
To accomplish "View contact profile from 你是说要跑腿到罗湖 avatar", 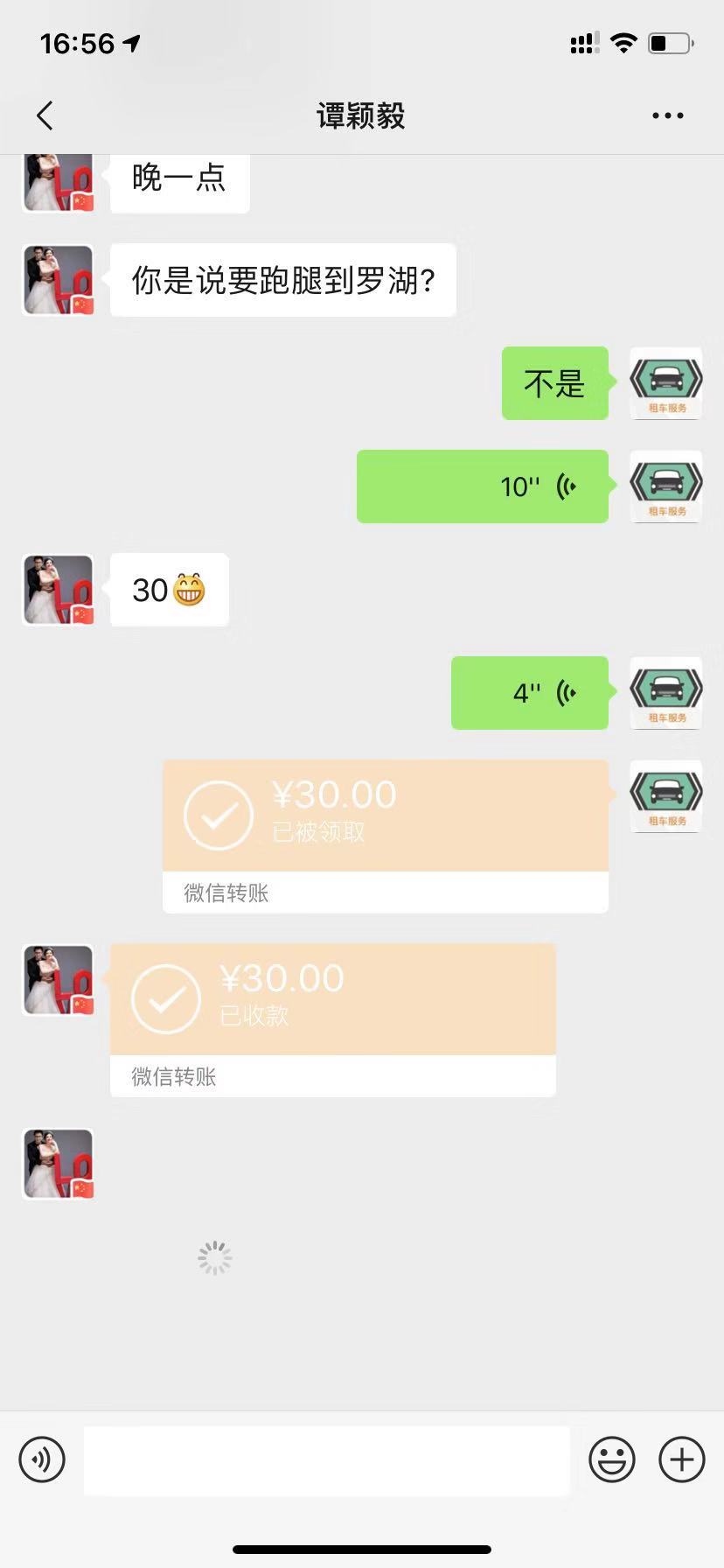I will point(58,280).
